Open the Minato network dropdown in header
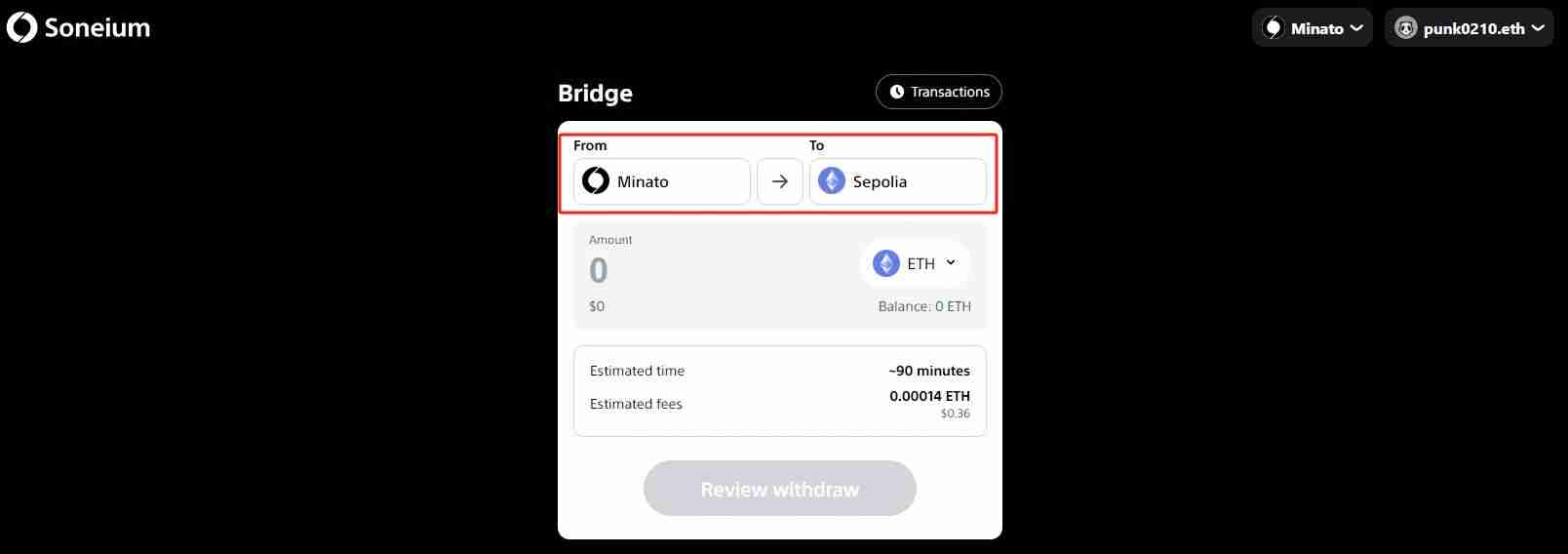The height and width of the screenshot is (554, 1568). click(1312, 28)
